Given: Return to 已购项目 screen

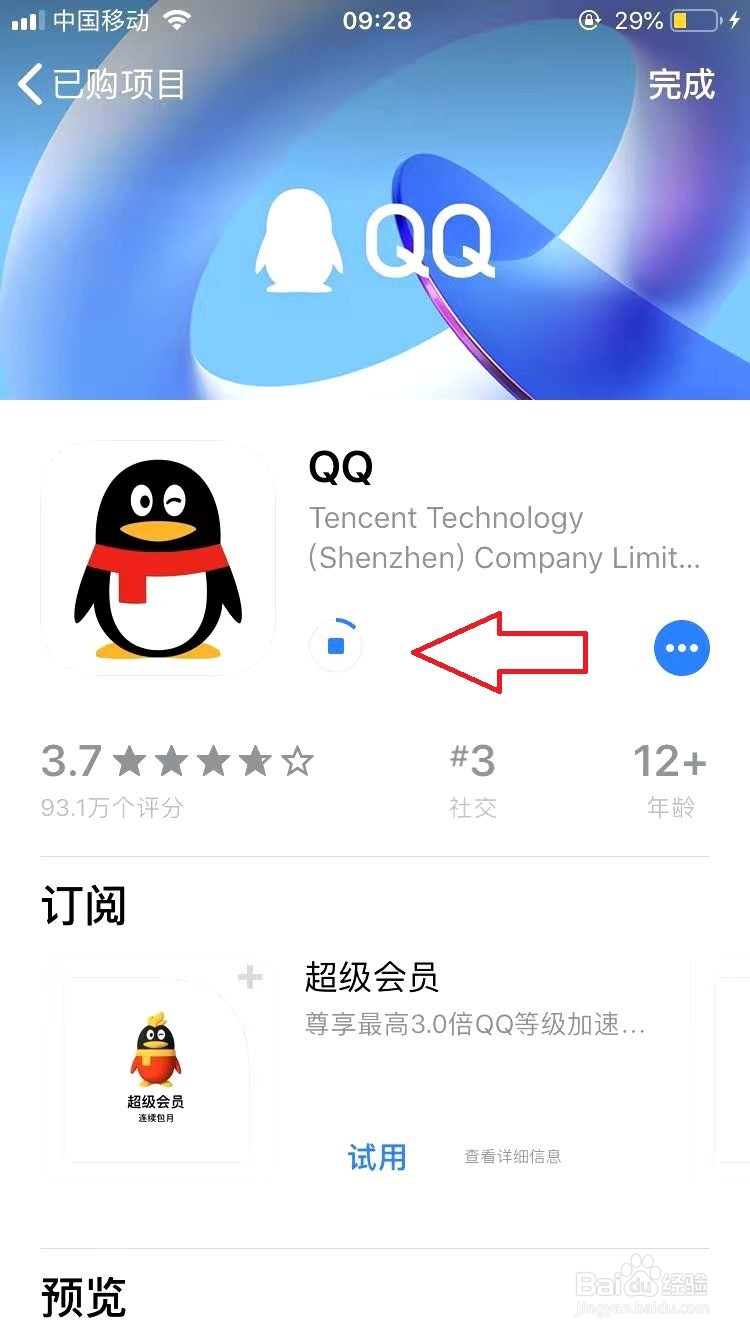Looking at the screenshot, I should pos(120,85).
